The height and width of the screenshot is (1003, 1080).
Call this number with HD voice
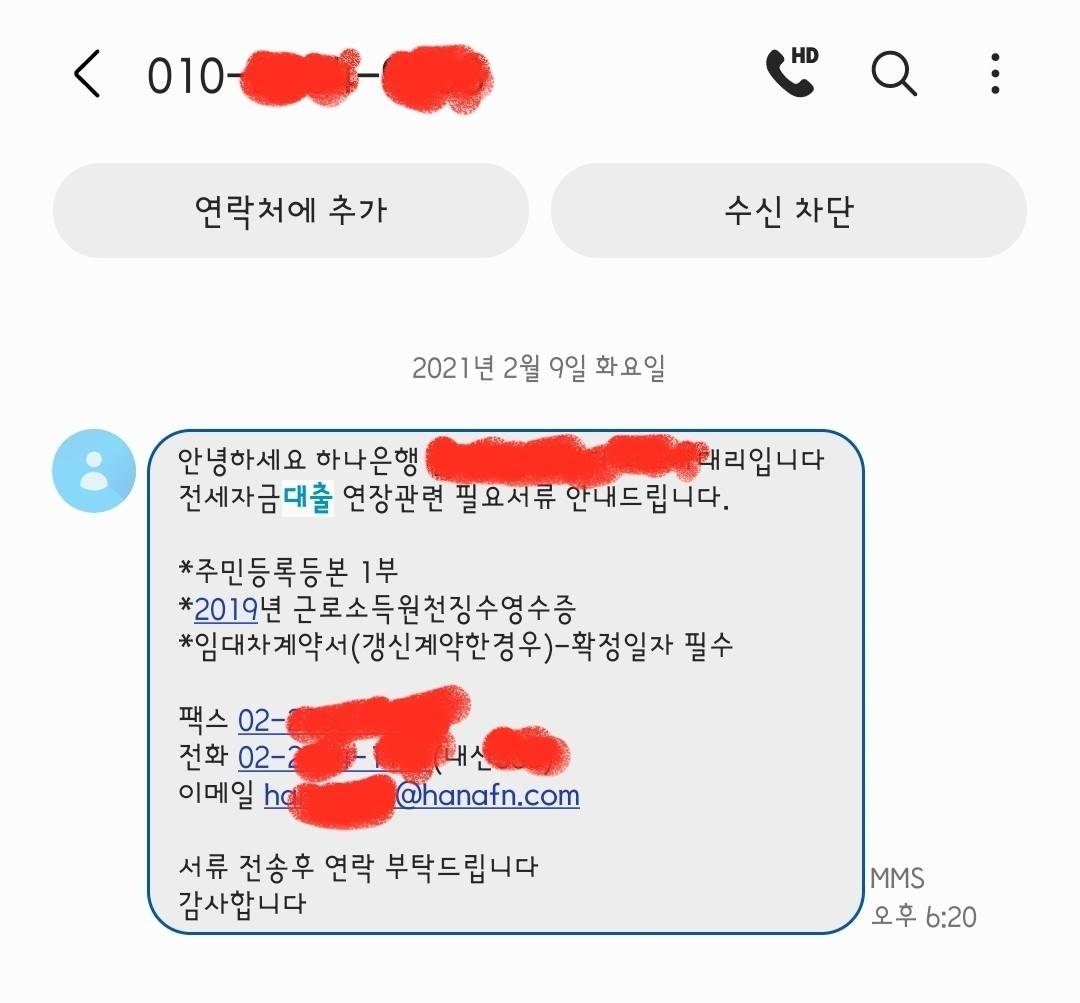click(791, 73)
